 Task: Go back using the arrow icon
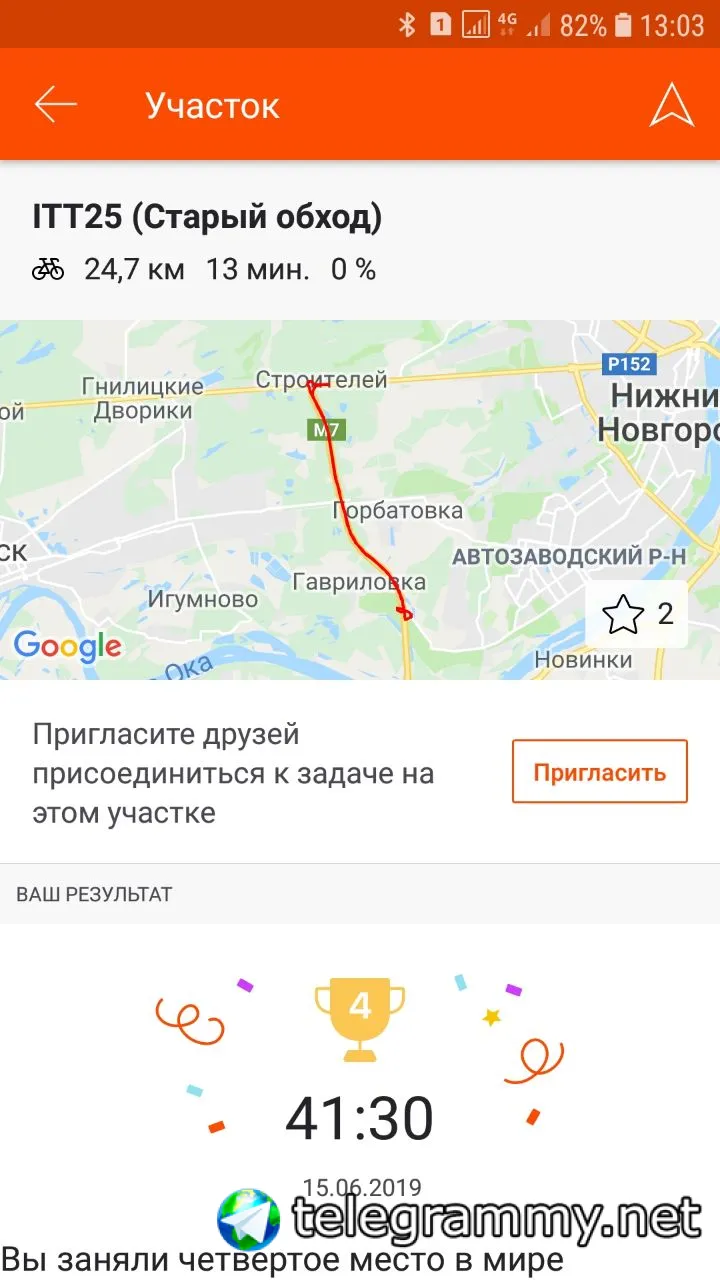click(x=56, y=105)
